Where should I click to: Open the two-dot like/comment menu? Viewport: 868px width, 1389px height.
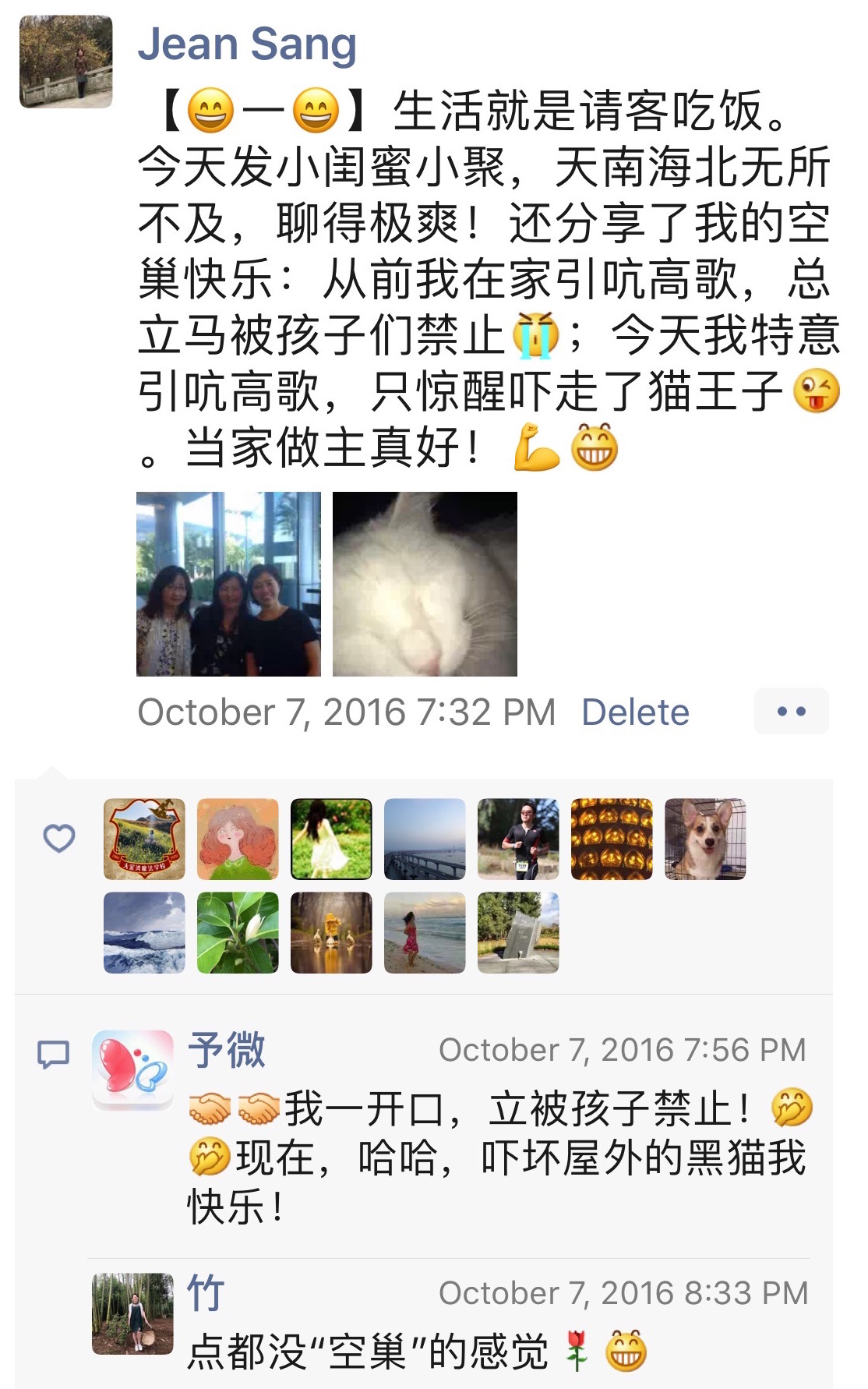[791, 711]
